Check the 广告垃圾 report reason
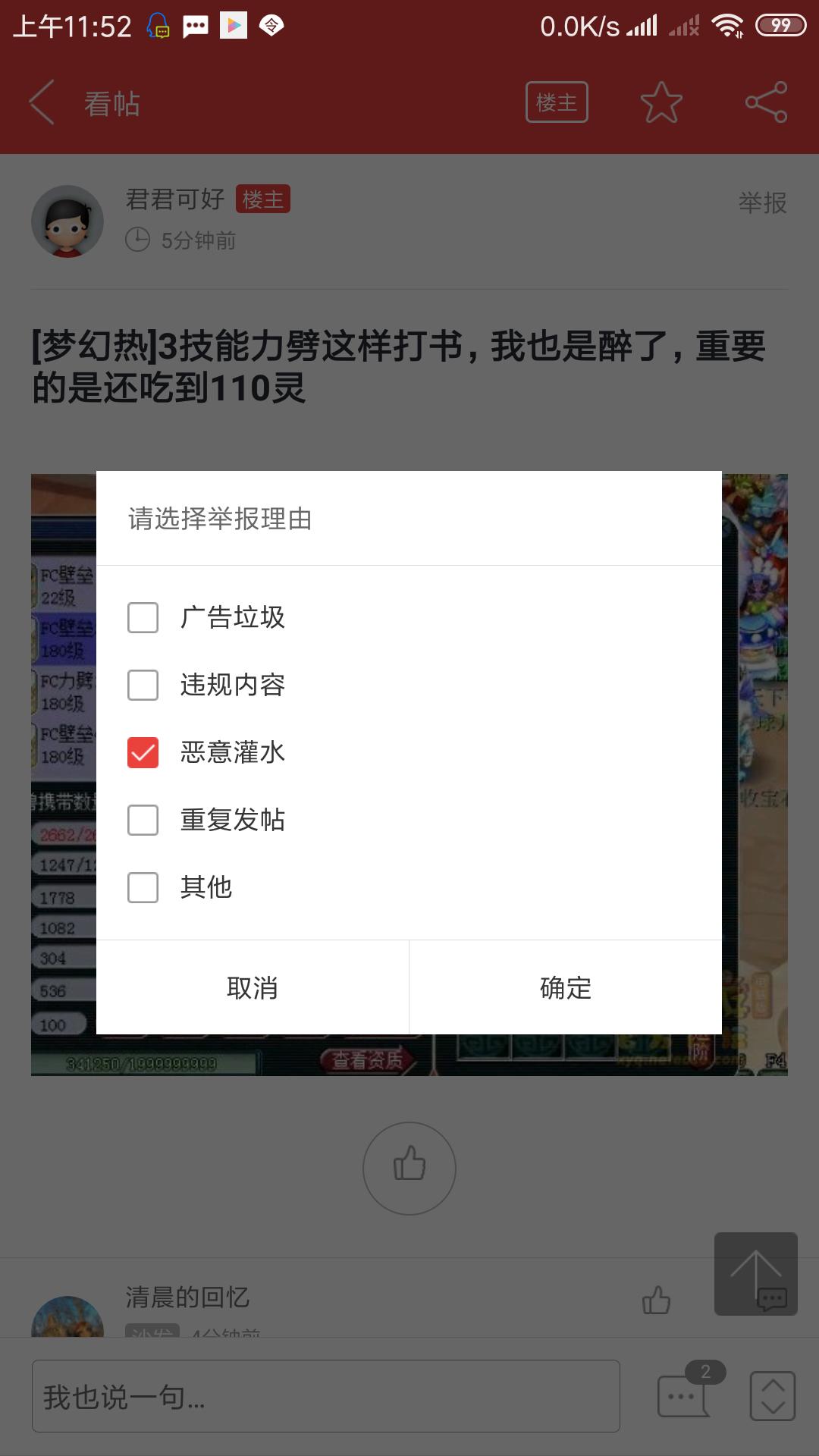Image resolution: width=819 pixels, height=1456 pixels. click(143, 617)
